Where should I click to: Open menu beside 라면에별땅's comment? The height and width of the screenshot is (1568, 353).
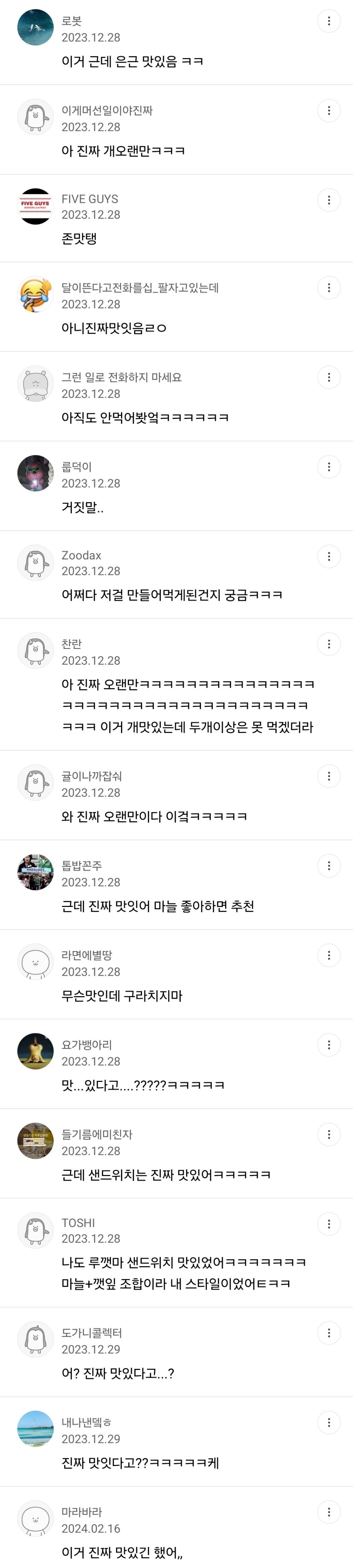click(329, 955)
